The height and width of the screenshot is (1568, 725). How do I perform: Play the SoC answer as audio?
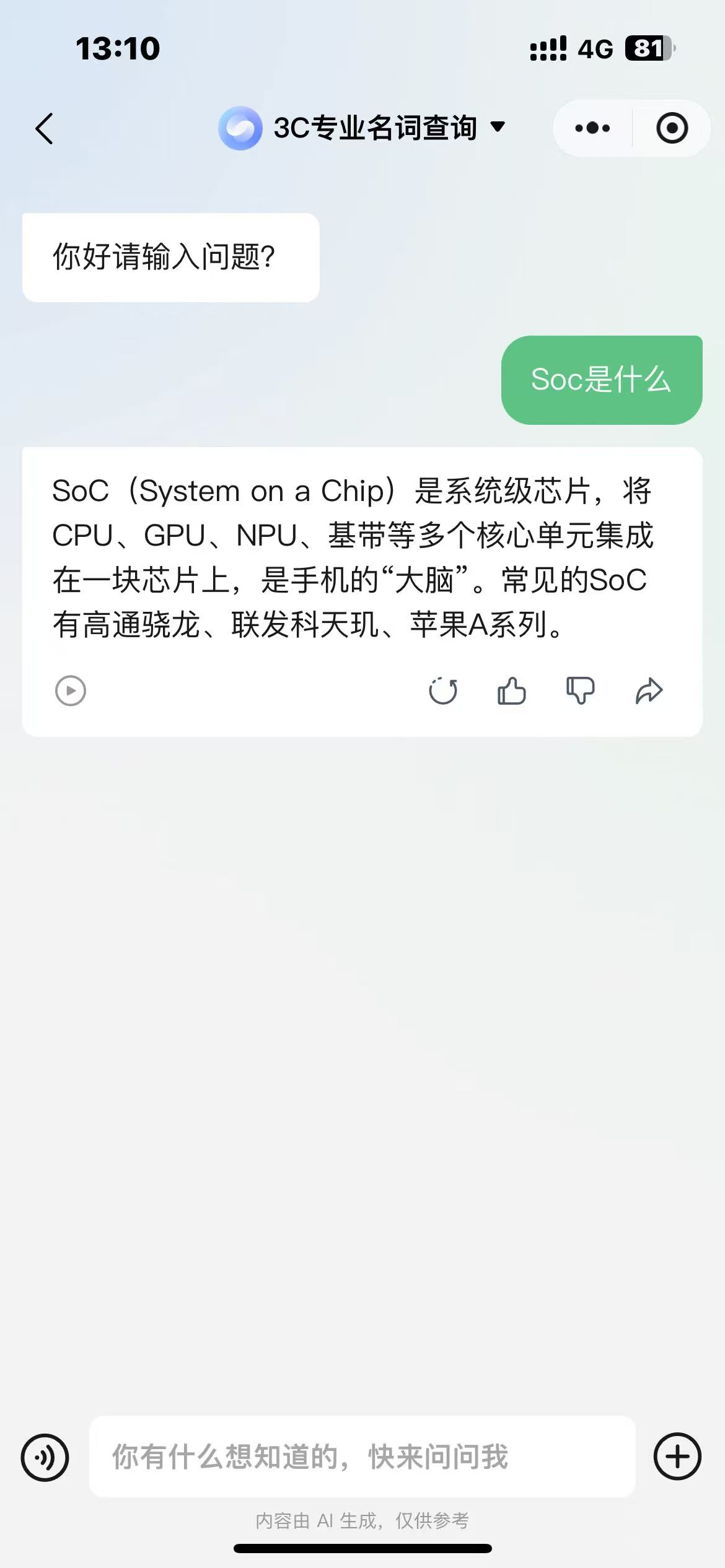[x=70, y=690]
